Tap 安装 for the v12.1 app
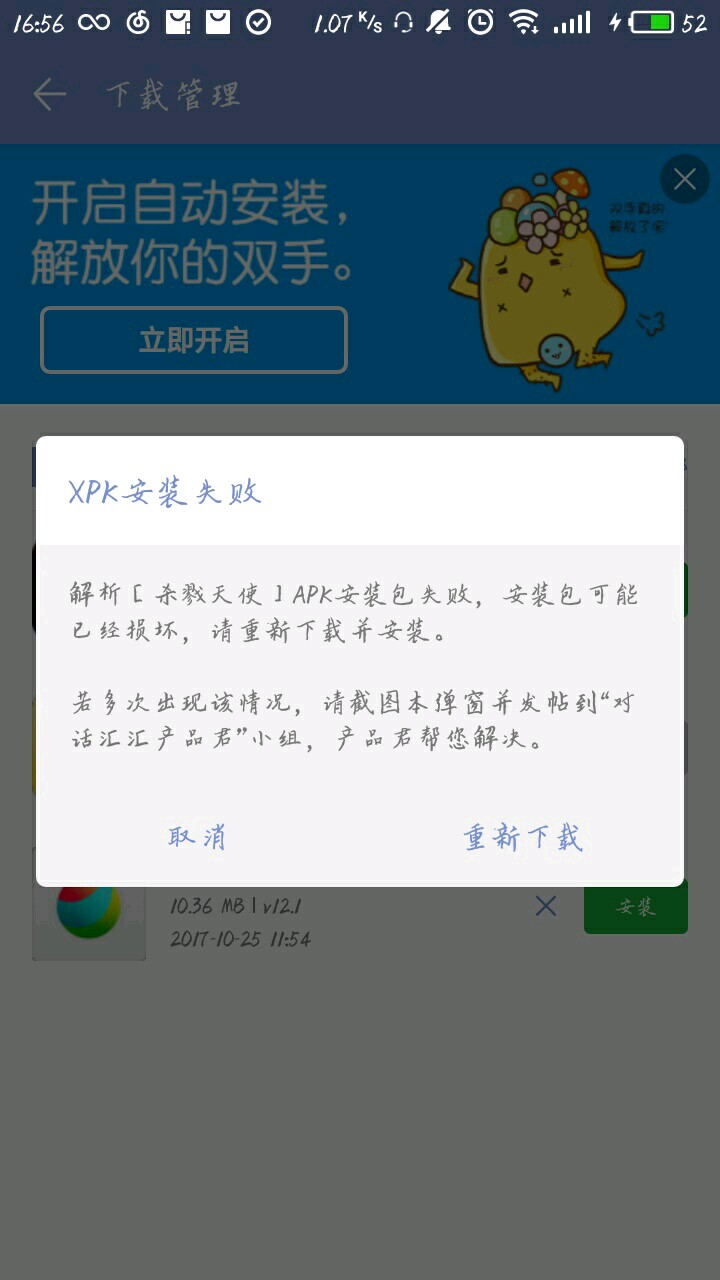720x1280 pixels. click(636, 907)
